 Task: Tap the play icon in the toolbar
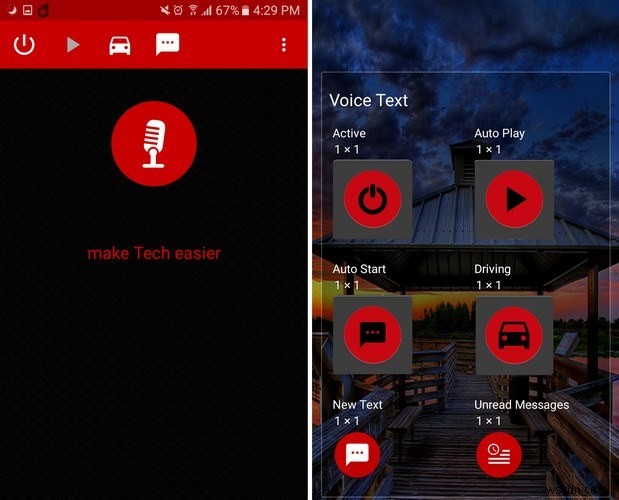pos(72,45)
